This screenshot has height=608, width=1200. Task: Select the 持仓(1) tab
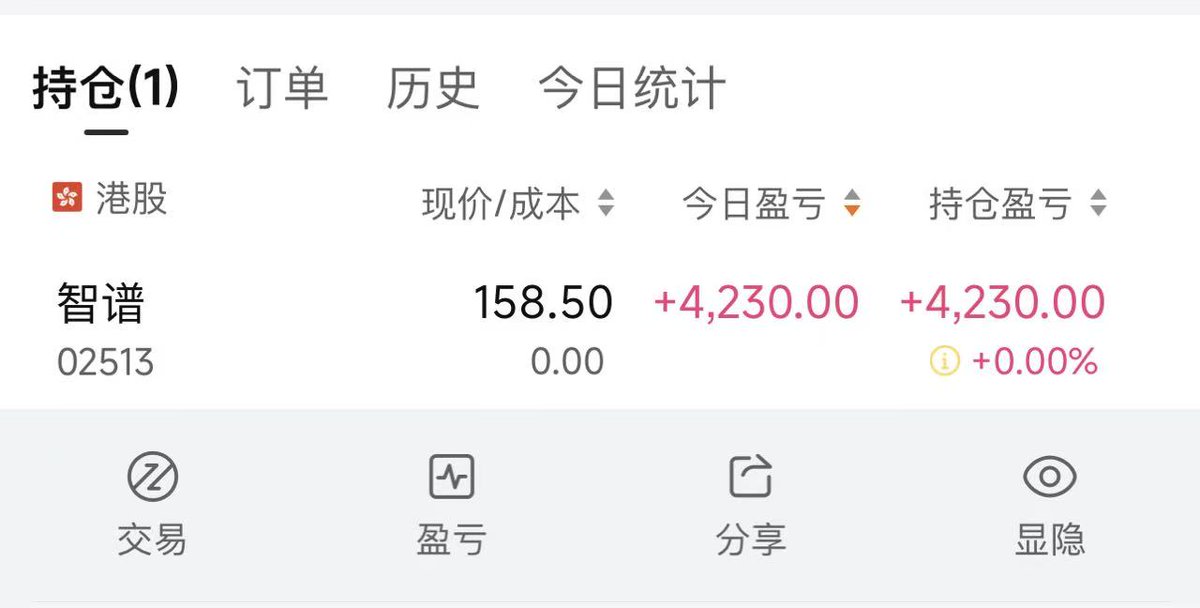106,88
